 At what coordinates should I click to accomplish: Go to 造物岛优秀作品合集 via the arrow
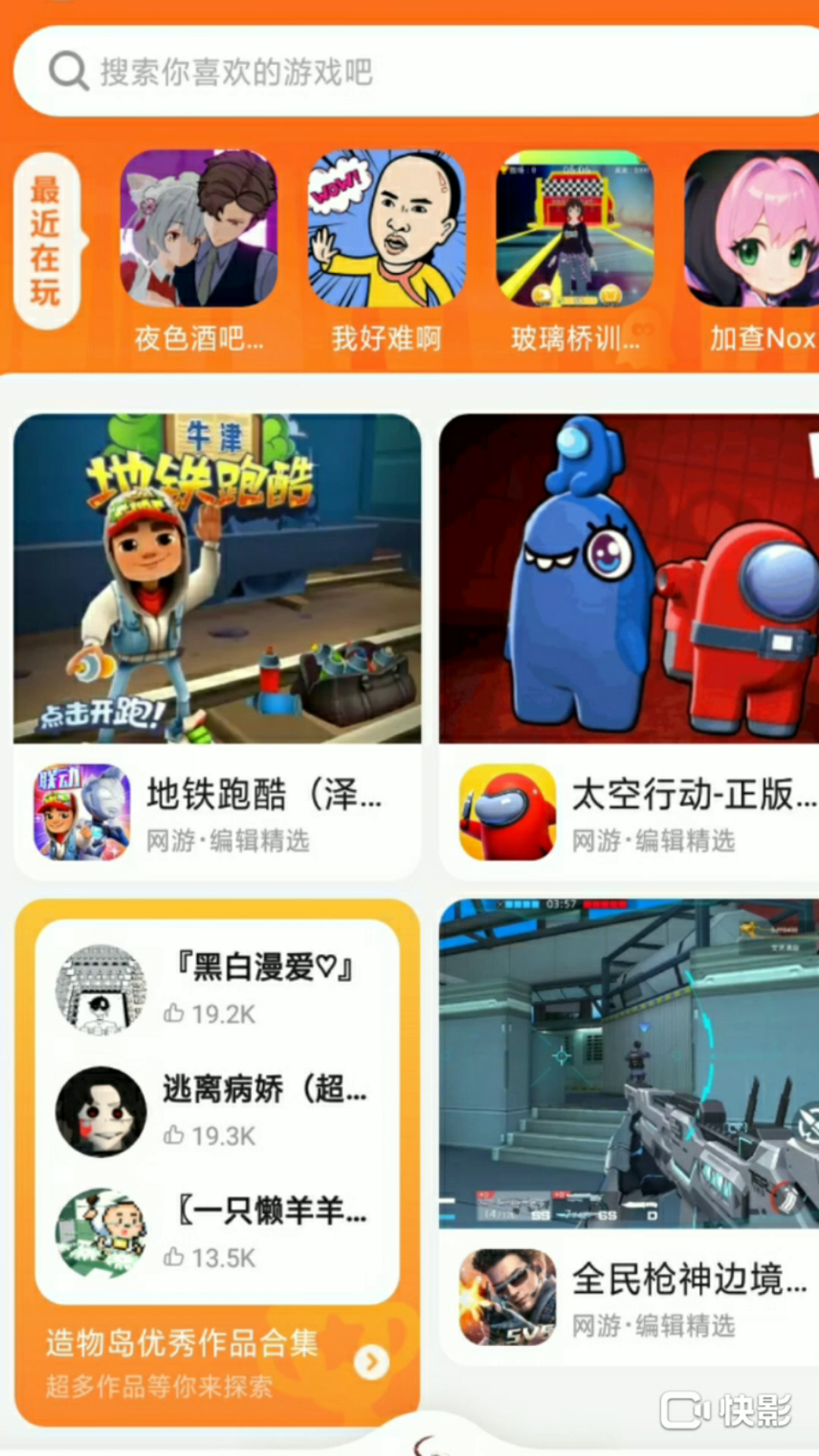tap(372, 1362)
